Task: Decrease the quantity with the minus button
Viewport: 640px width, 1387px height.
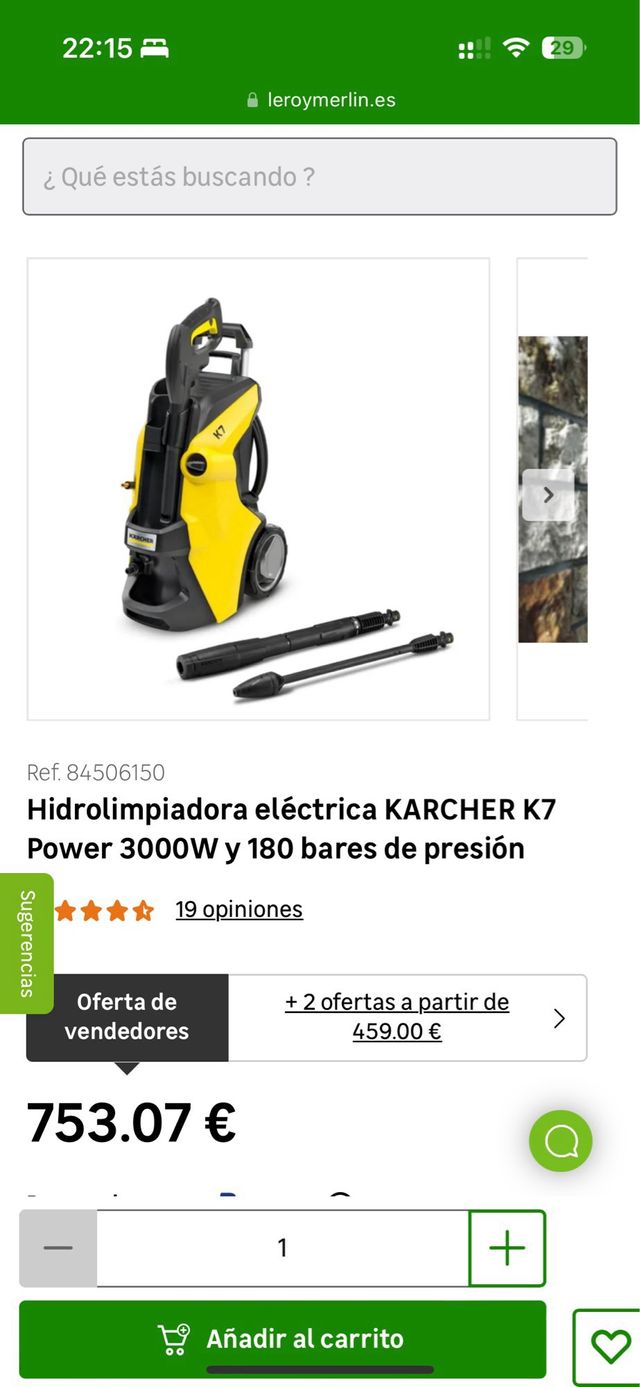Action: click(x=58, y=1248)
